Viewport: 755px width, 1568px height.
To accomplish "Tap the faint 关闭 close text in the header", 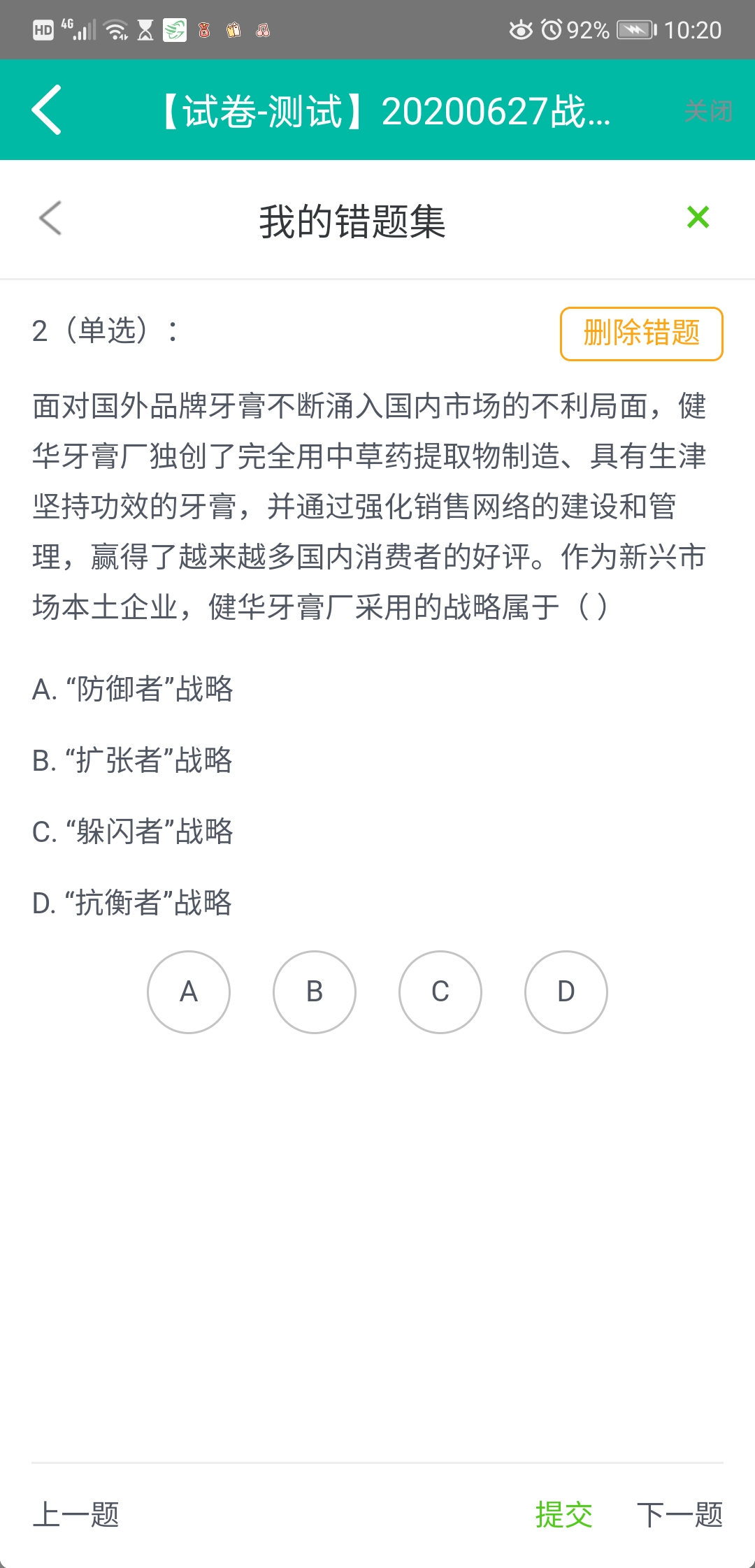I will point(707,111).
